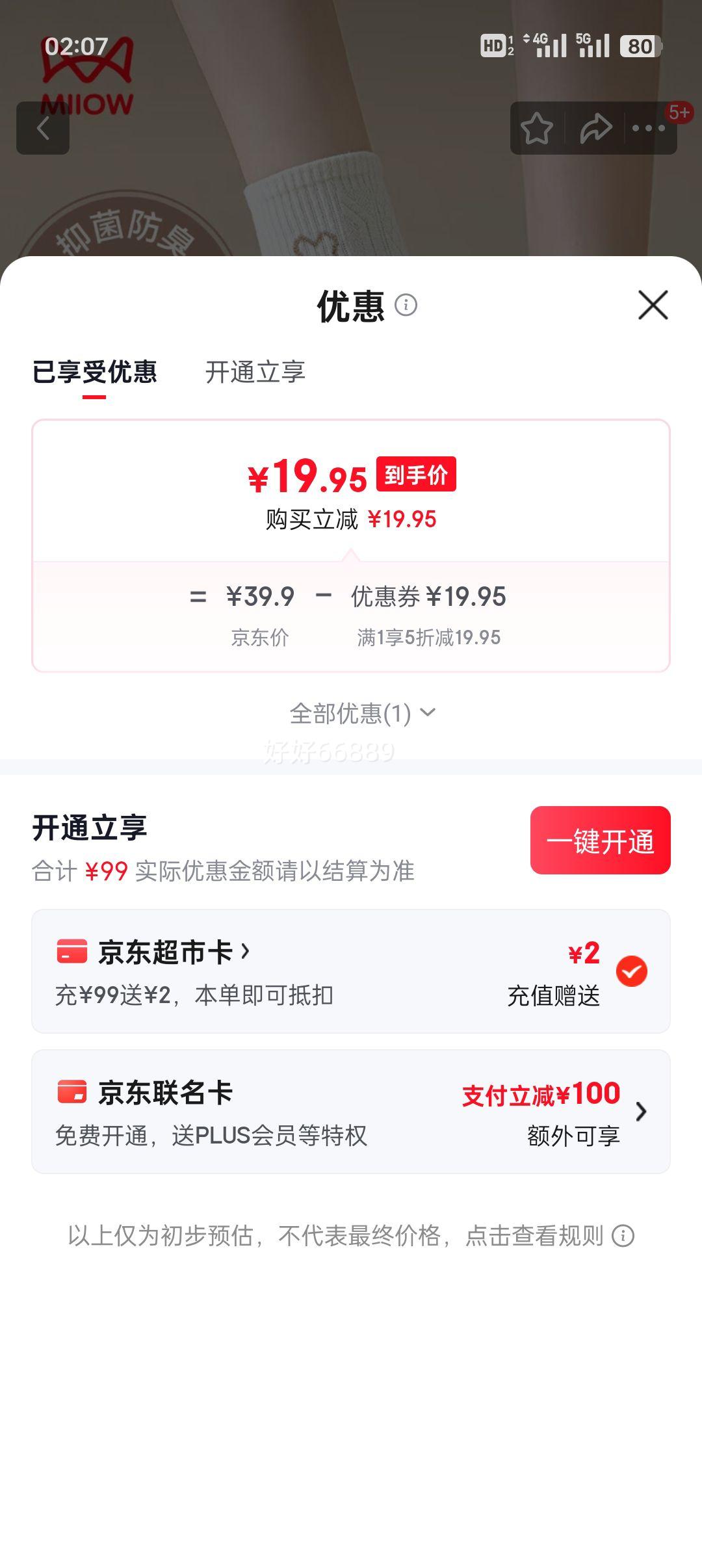Image resolution: width=702 pixels, height=1568 pixels.
Task: Tap the info icon next to 优惠 title
Action: pyautogui.click(x=407, y=306)
